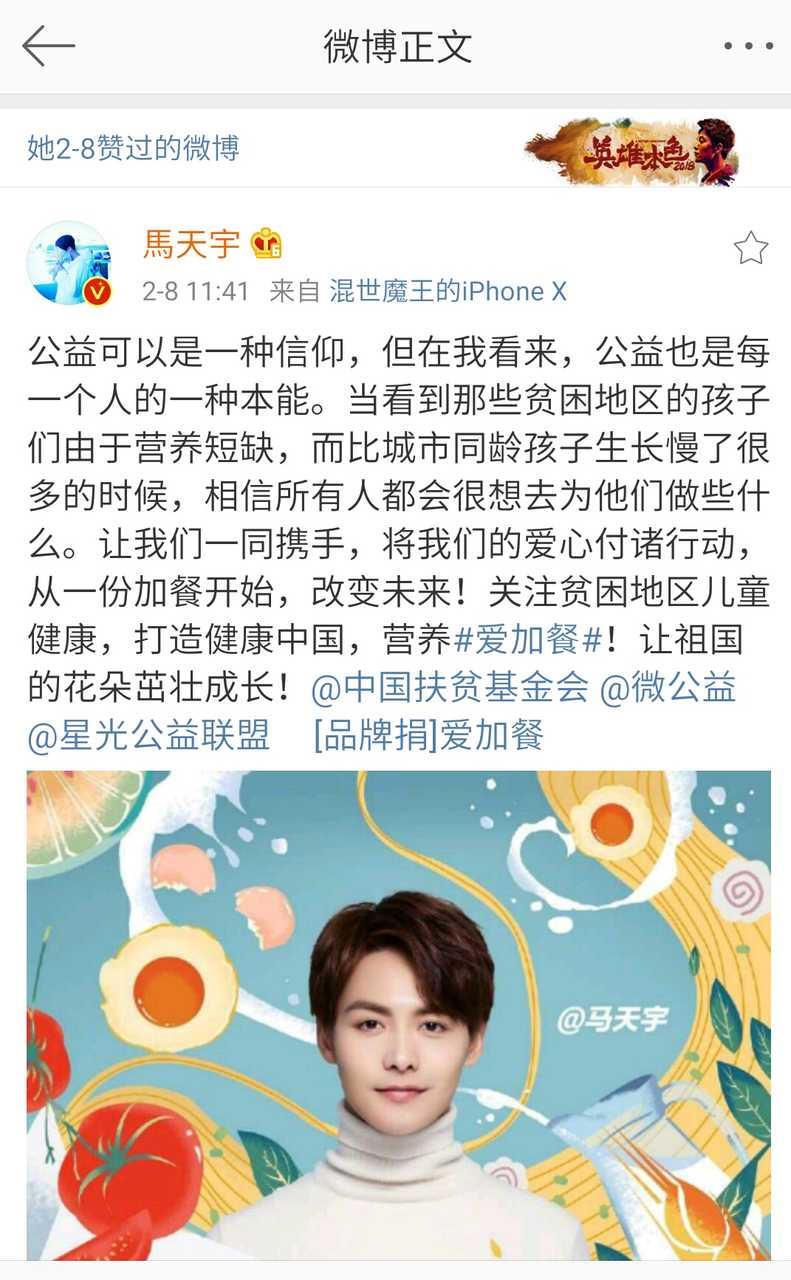Open the [品牌捐]爱加餐 link
The height and width of the screenshot is (1280, 791).
click(x=428, y=735)
